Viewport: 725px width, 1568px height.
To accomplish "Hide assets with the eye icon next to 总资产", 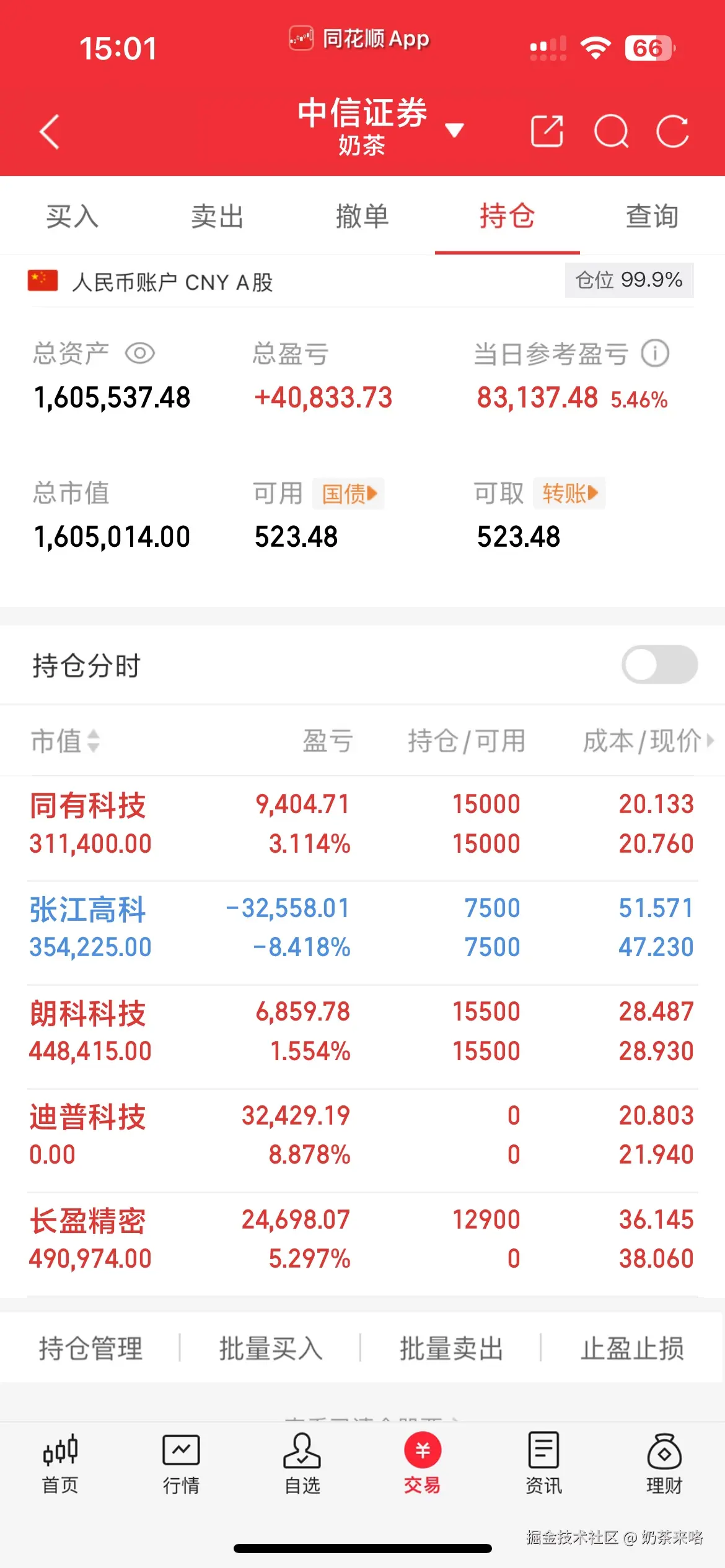I will (141, 353).
